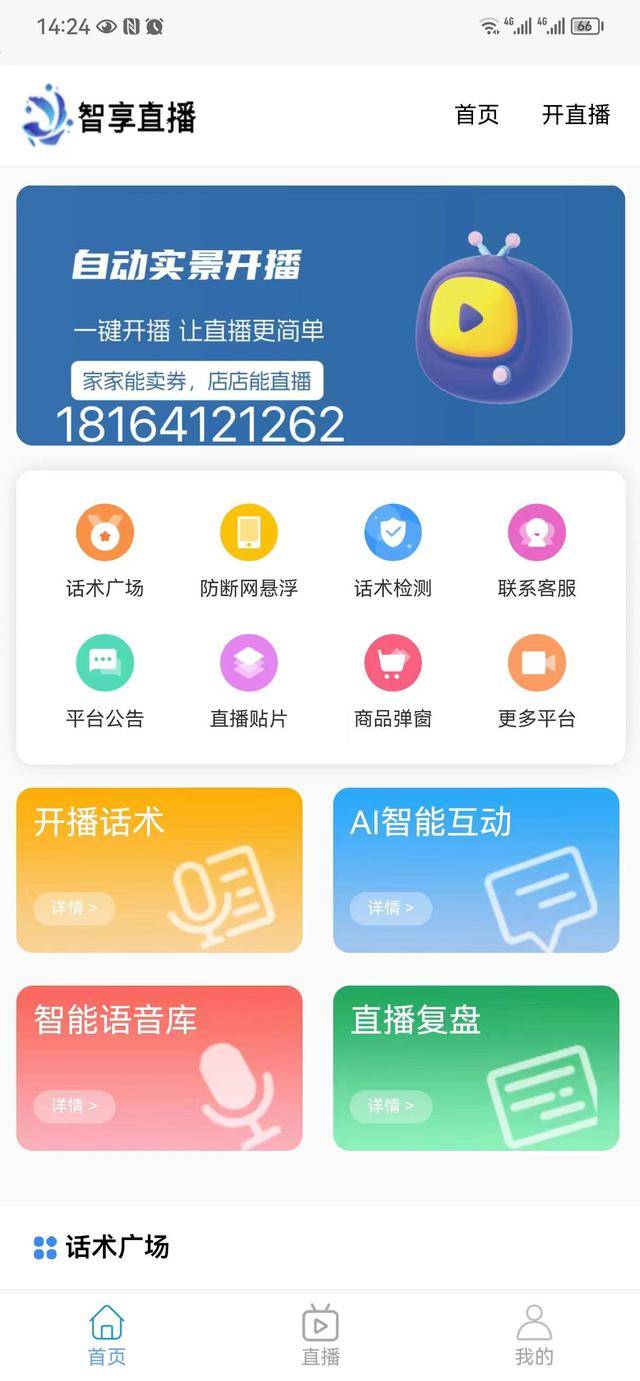This screenshot has height=1381, width=640.
Task: Open the 首页 link in the header
Action: (x=476, y=115)
